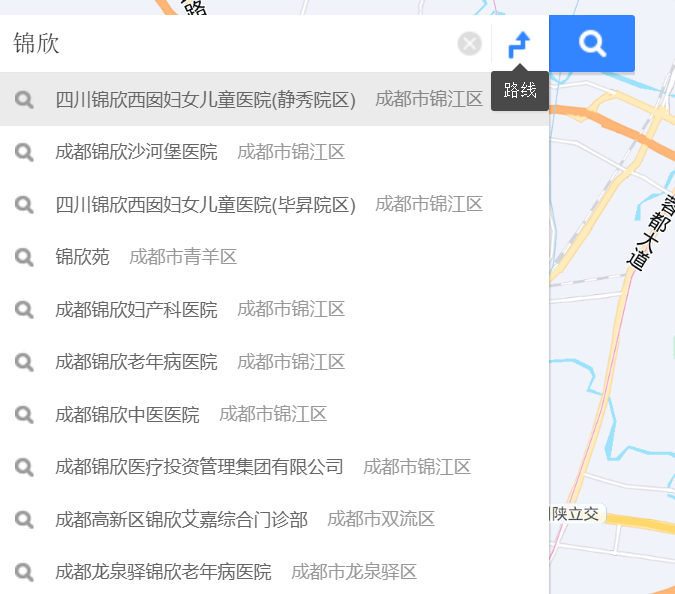Select 成都锦欣老年病医院 锦江区 suggestion
This screenshot has height=594, width=675.
[x=136, y=362]
